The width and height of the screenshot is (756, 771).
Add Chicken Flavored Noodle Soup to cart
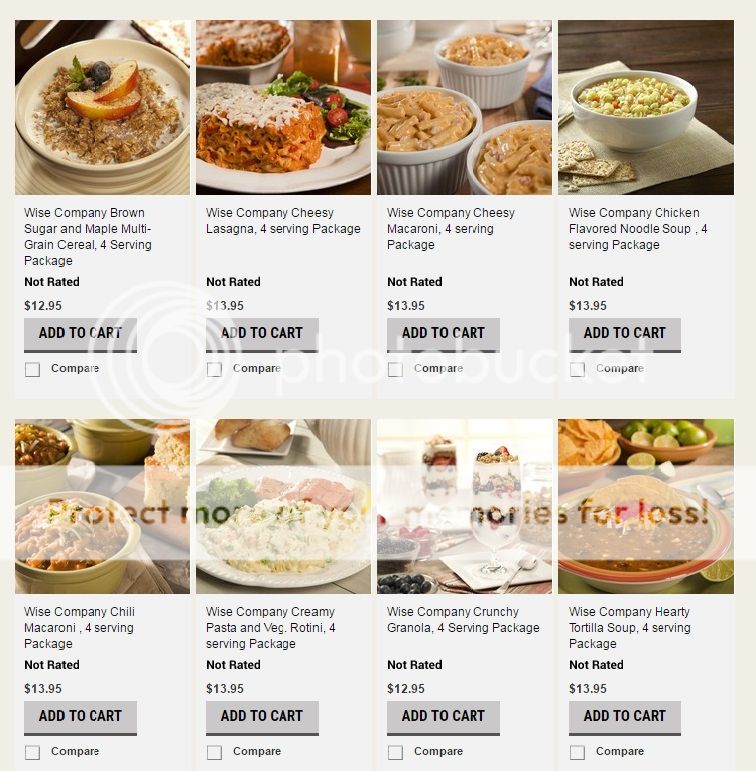(x=625, y=334)
